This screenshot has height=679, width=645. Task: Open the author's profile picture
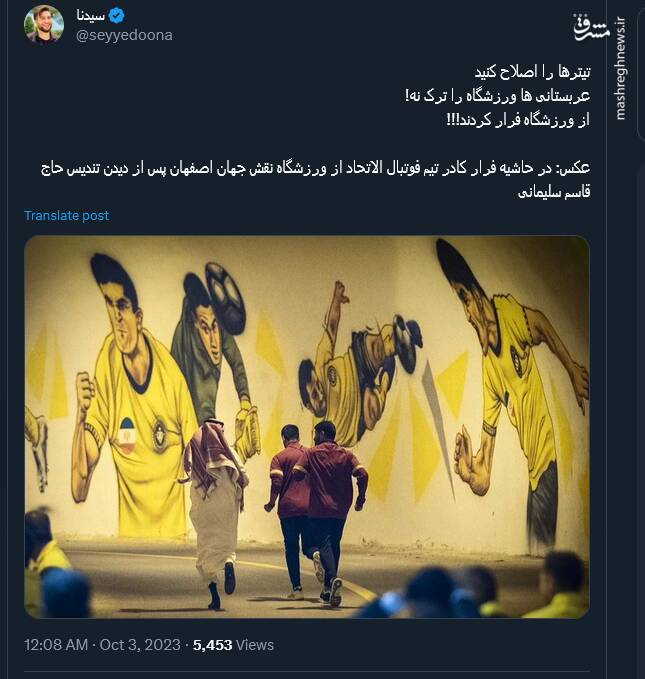tap(44, 25)
